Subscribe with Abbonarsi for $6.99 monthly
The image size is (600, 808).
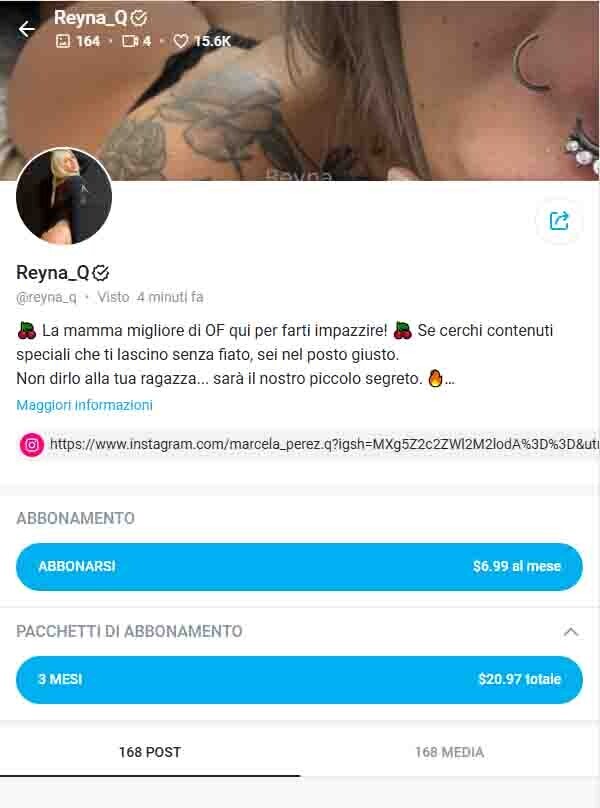[299, 566]
